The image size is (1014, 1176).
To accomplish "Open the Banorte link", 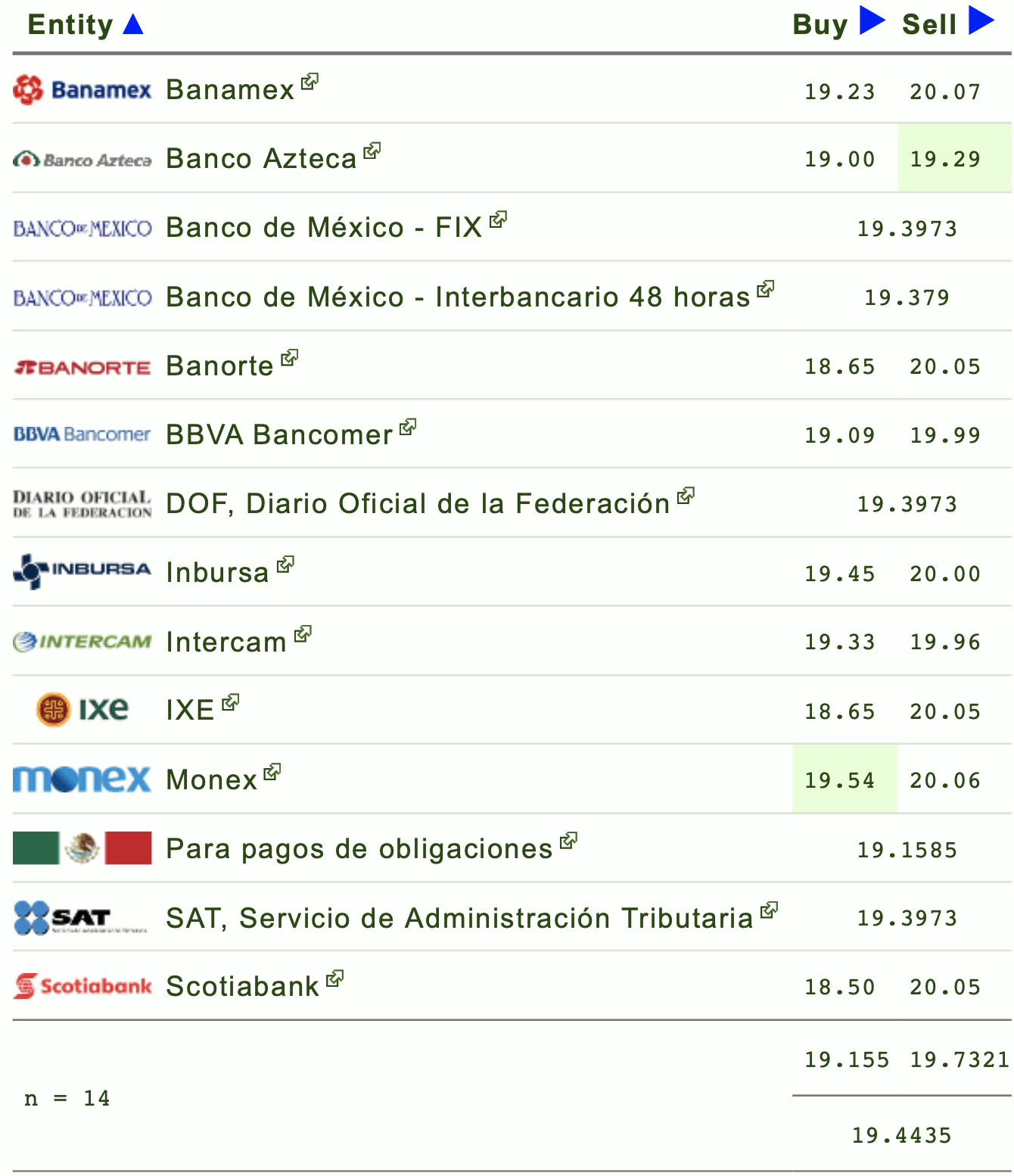I will point(219,366).
